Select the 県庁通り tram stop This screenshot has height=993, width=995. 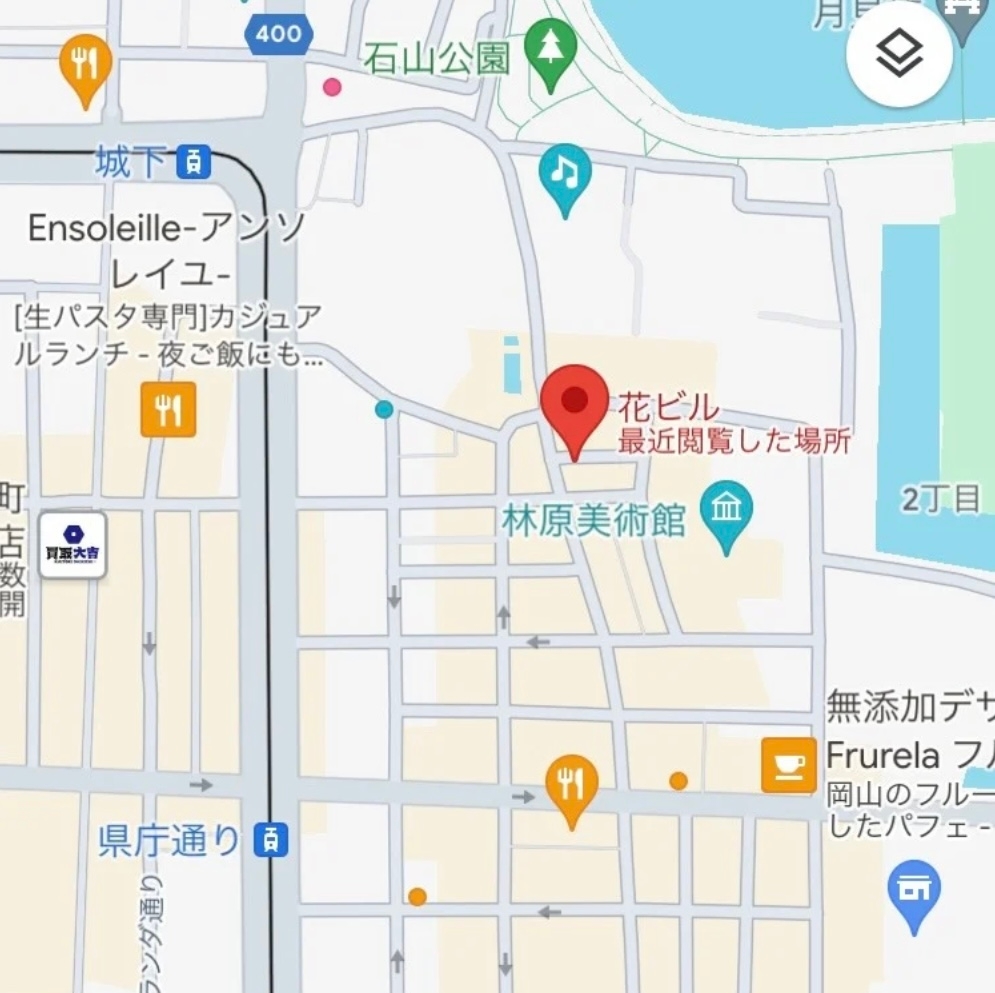[271, 839]
